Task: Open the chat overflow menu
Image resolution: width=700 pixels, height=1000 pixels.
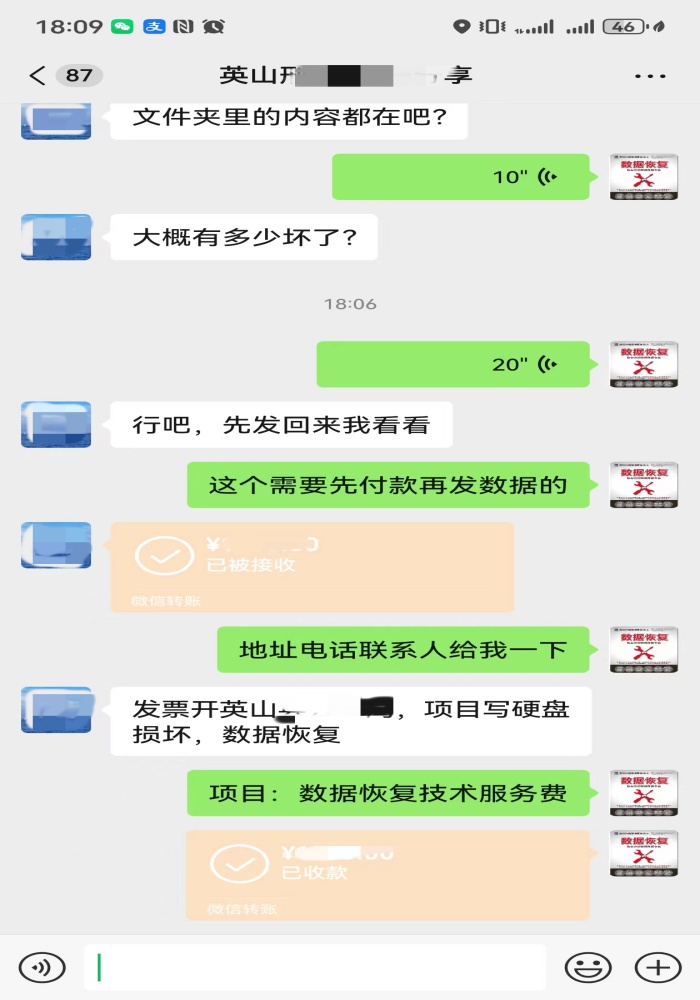Action: tap(650, 76)
